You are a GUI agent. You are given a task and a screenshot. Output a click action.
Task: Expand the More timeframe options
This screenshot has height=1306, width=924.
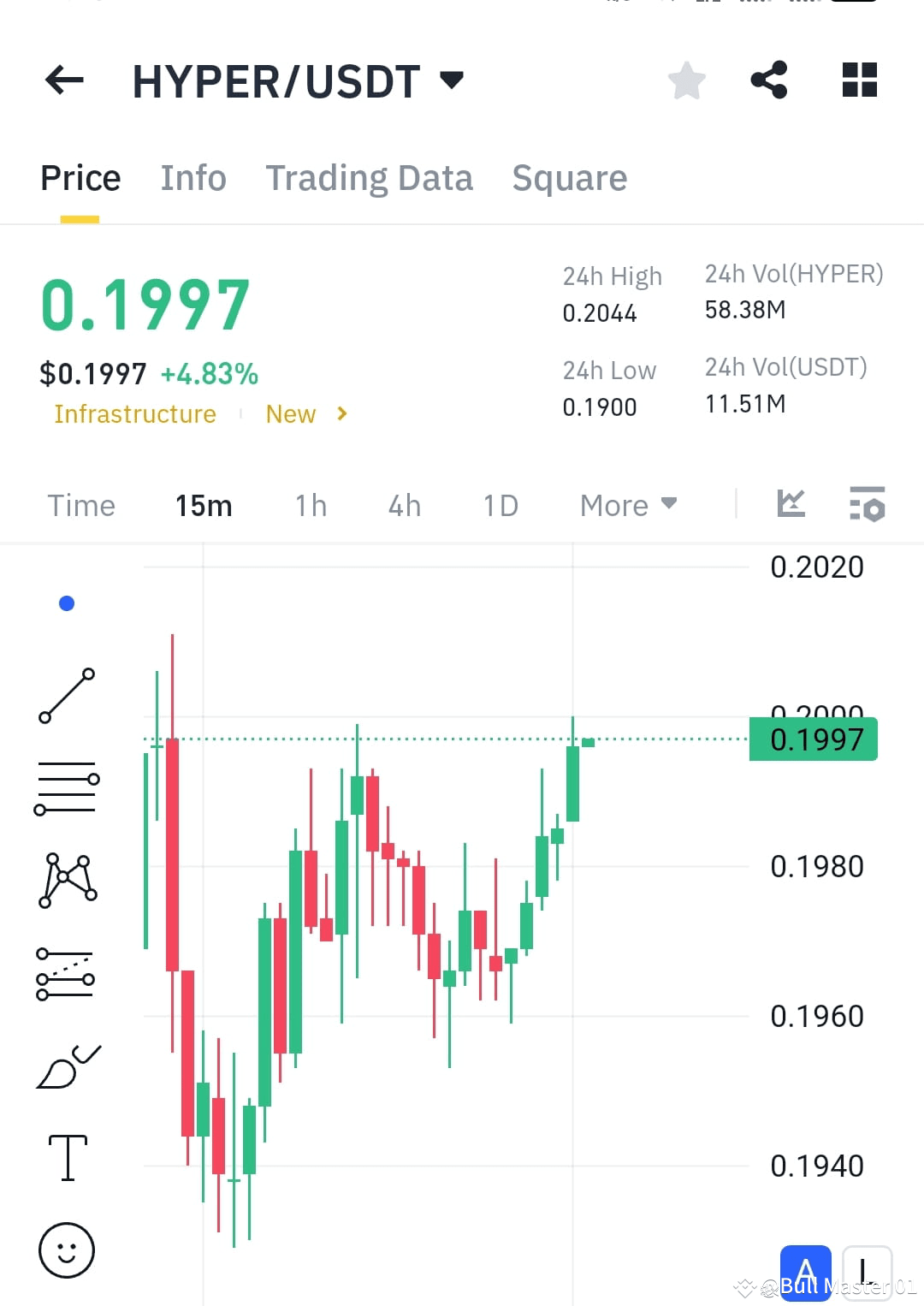tap(627, 505)
